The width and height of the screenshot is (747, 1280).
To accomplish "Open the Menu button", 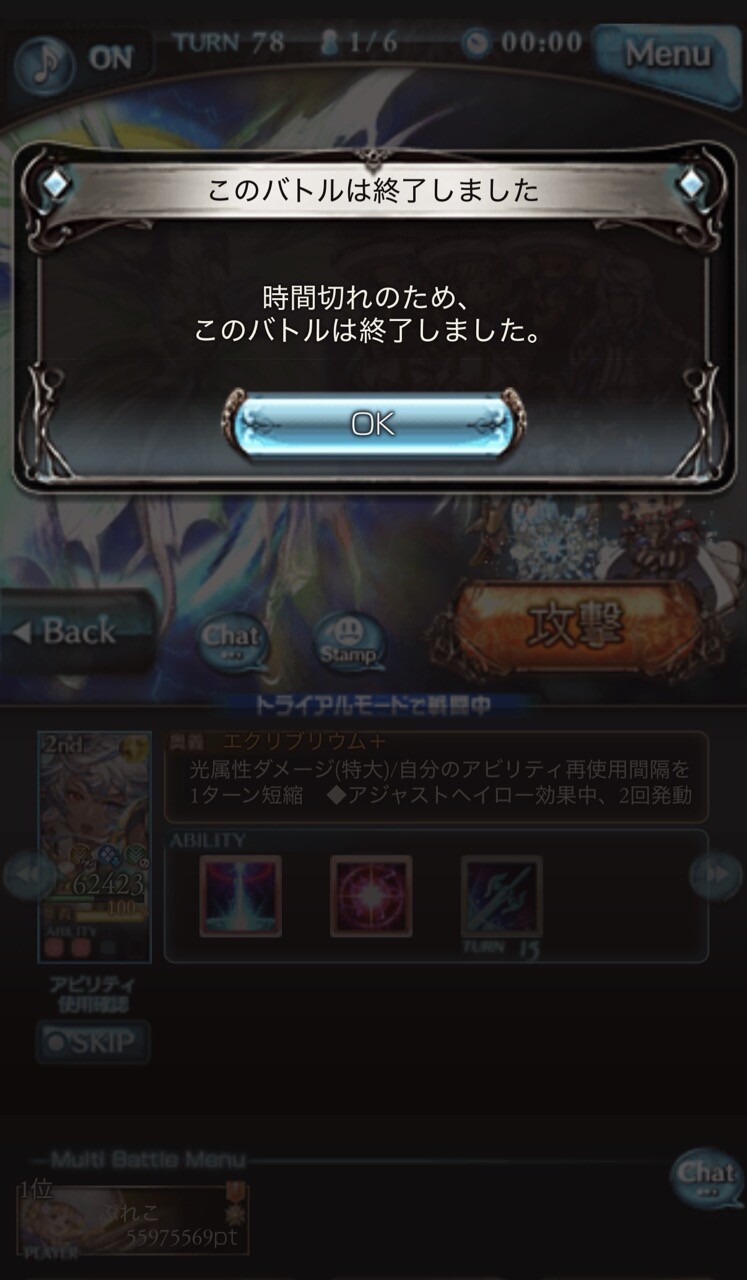I will [668, 55].
